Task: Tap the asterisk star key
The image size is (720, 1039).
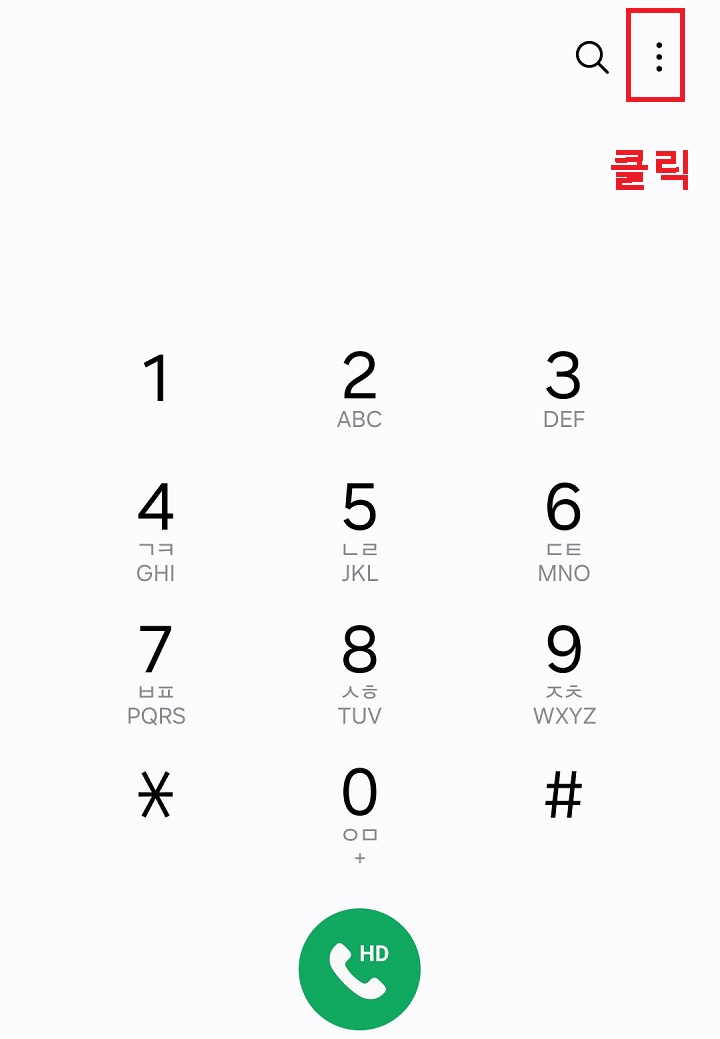Action: tap(155, 795)
